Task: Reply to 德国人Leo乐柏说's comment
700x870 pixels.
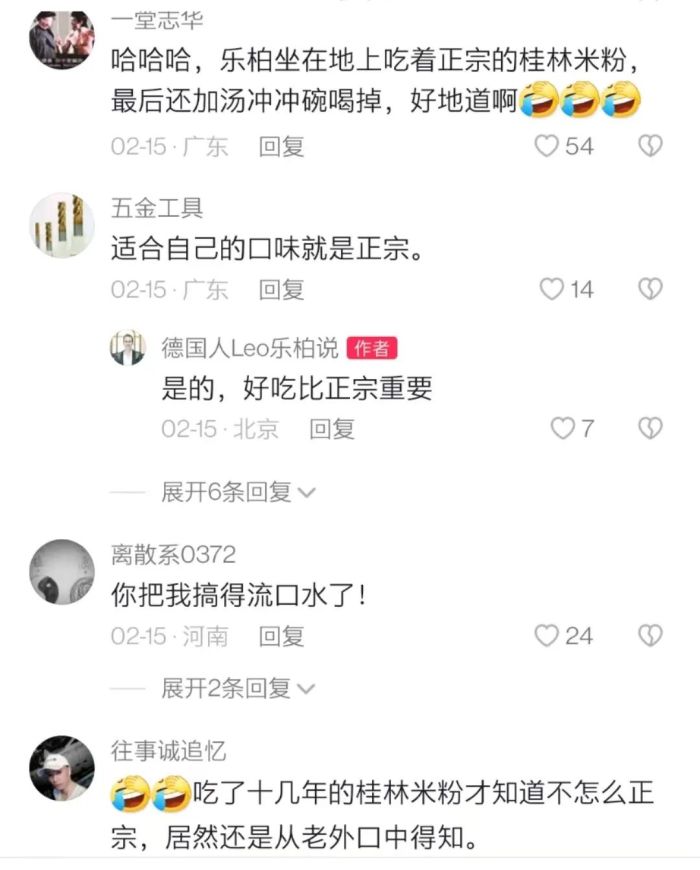Action: pos(331,429)
